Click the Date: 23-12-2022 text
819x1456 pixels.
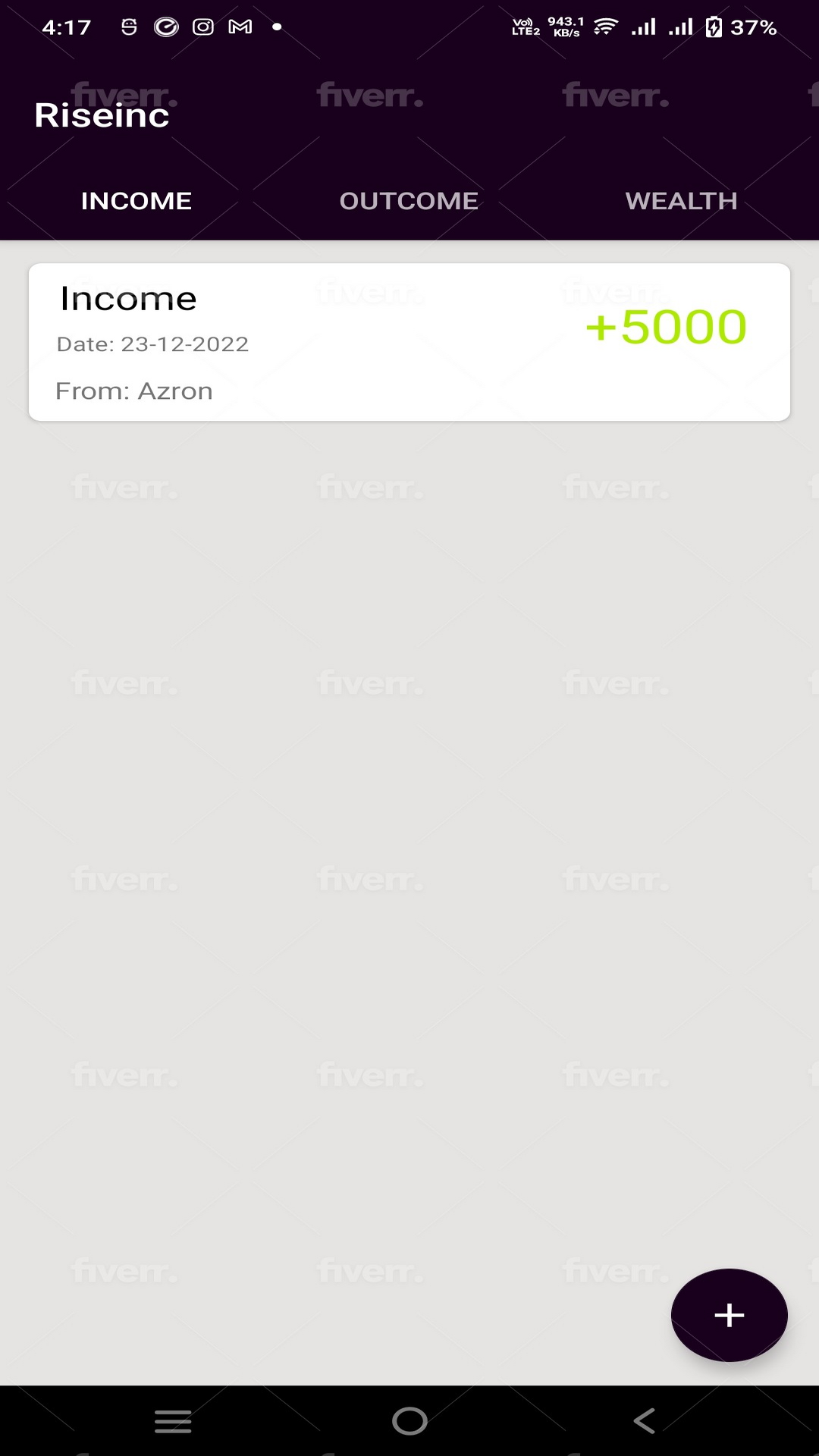(152, 344)
